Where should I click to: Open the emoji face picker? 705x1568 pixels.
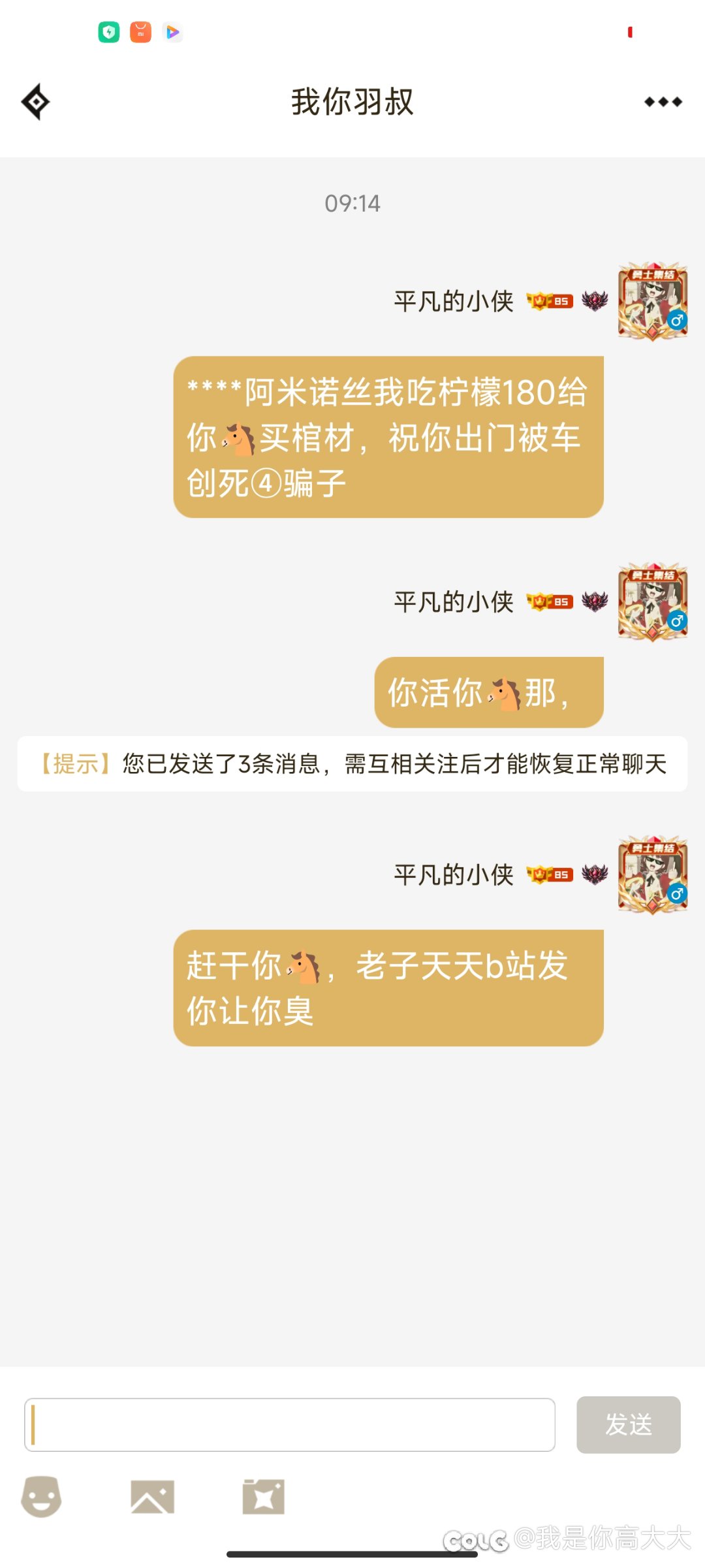pos(41,1496)
